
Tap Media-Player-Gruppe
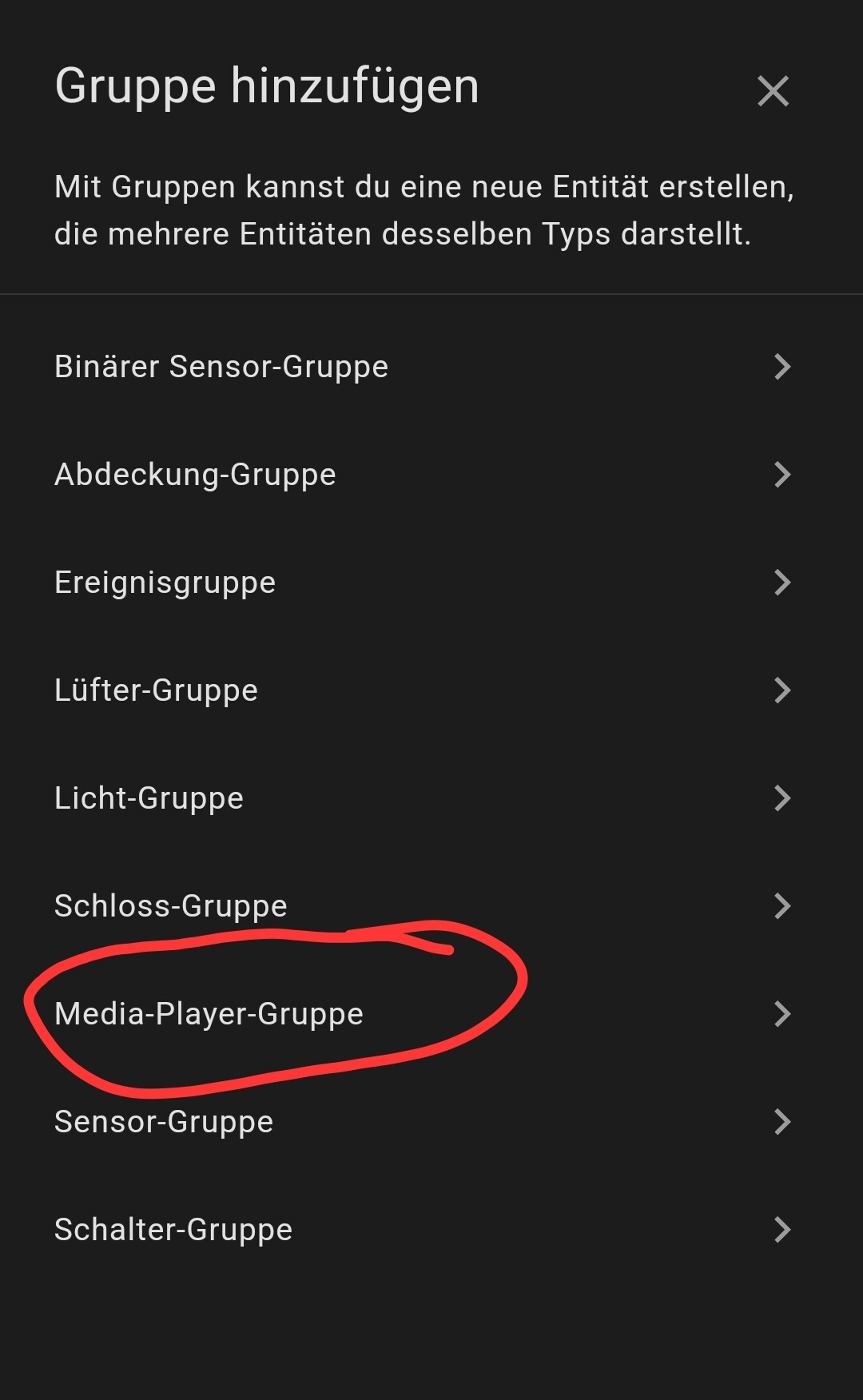coord(431,1014)
